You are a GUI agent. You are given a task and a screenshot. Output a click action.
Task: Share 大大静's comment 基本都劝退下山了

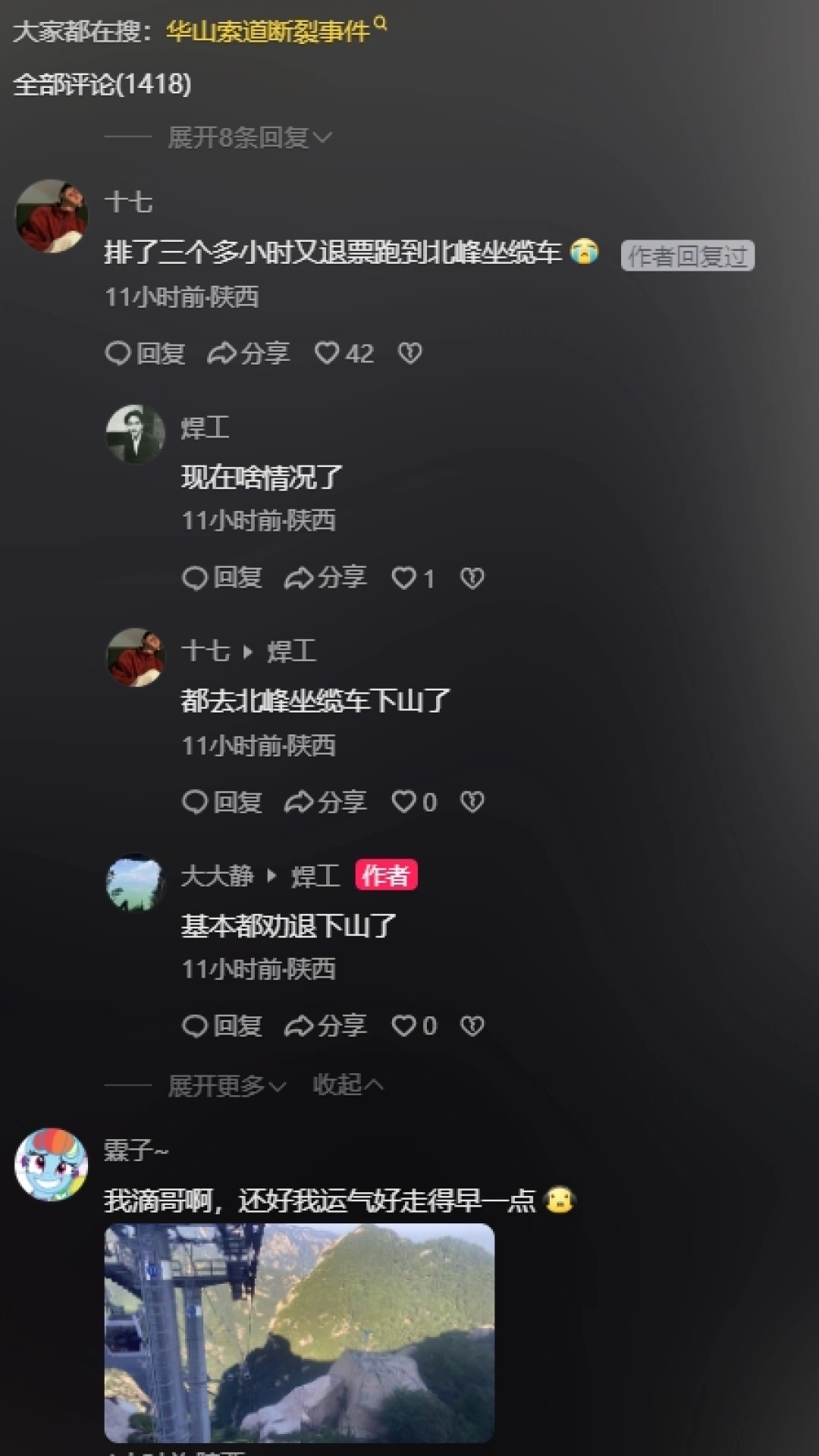[325, 1025]
